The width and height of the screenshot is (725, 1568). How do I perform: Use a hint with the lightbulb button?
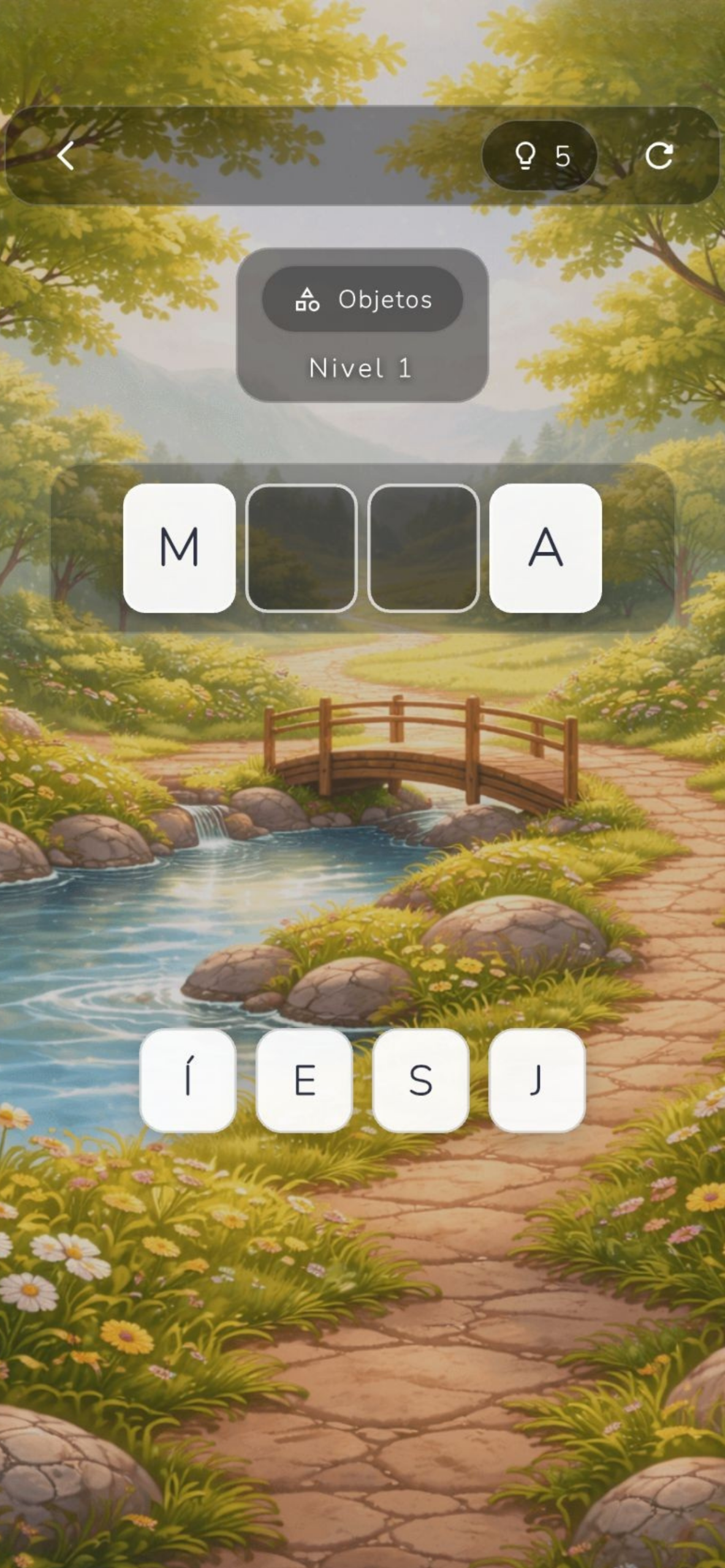539,156
